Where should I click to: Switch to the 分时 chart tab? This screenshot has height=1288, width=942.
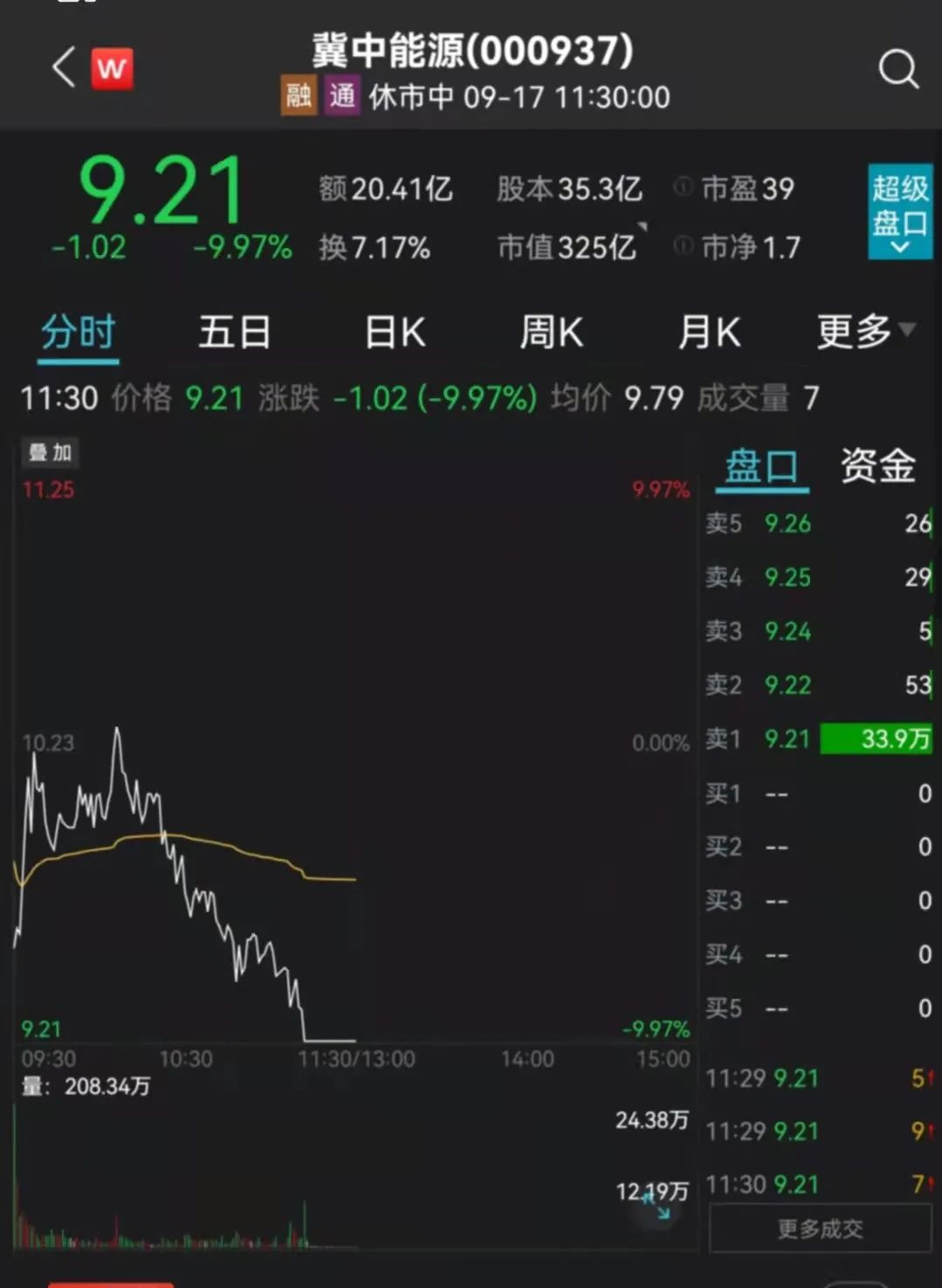pos(79,333)
